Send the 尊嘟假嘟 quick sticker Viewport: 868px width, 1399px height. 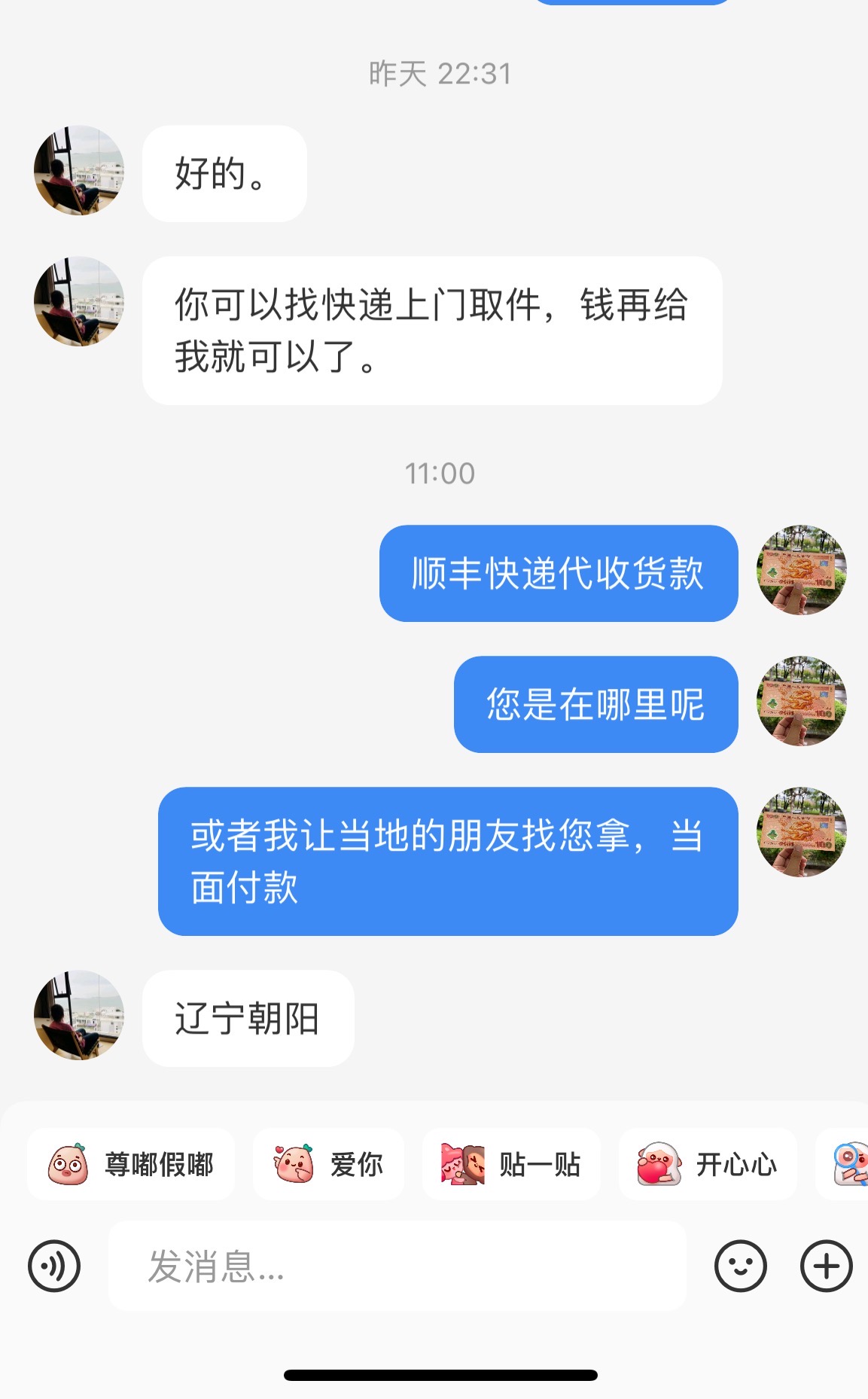pyautogui.click(x=131, y=1164)
